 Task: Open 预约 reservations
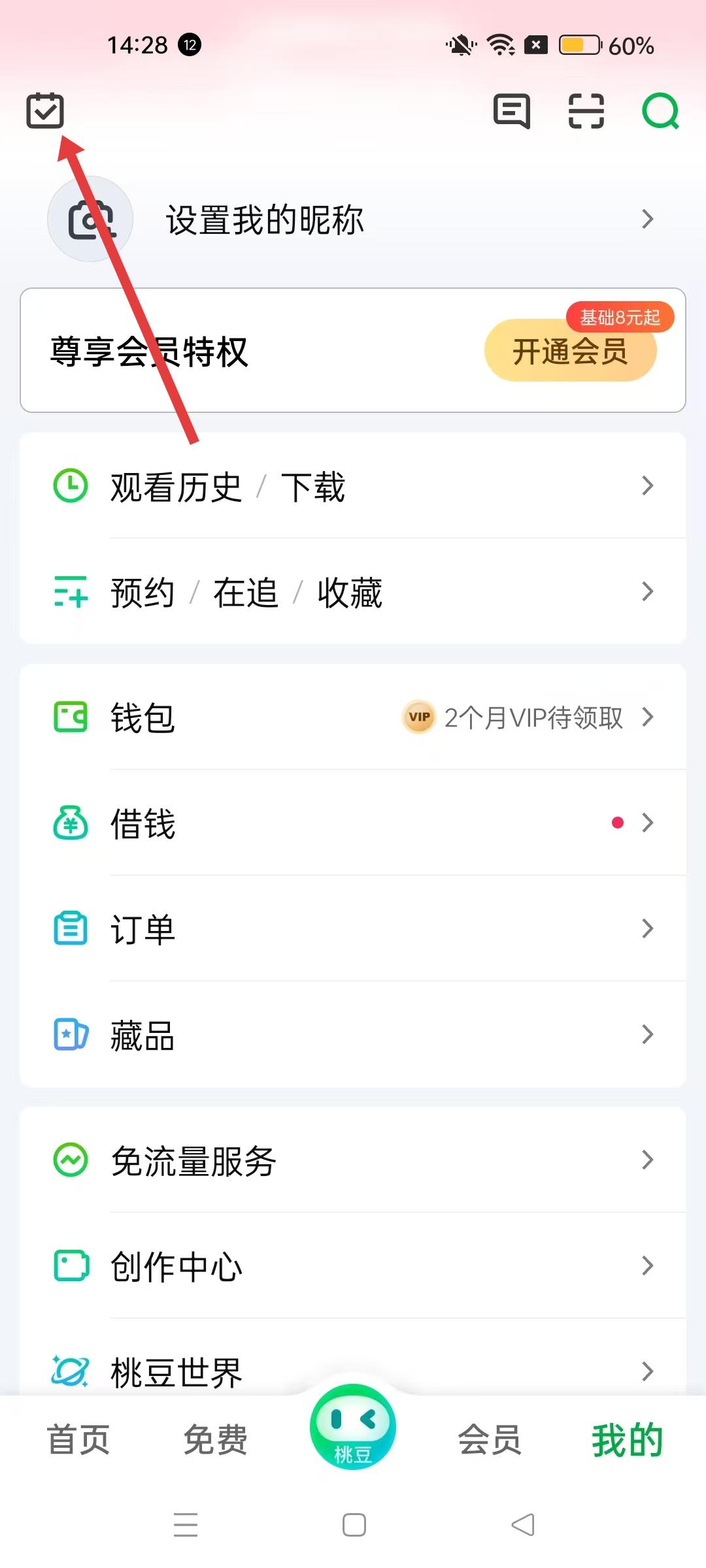pyautogui.click(x=143, y=593)
